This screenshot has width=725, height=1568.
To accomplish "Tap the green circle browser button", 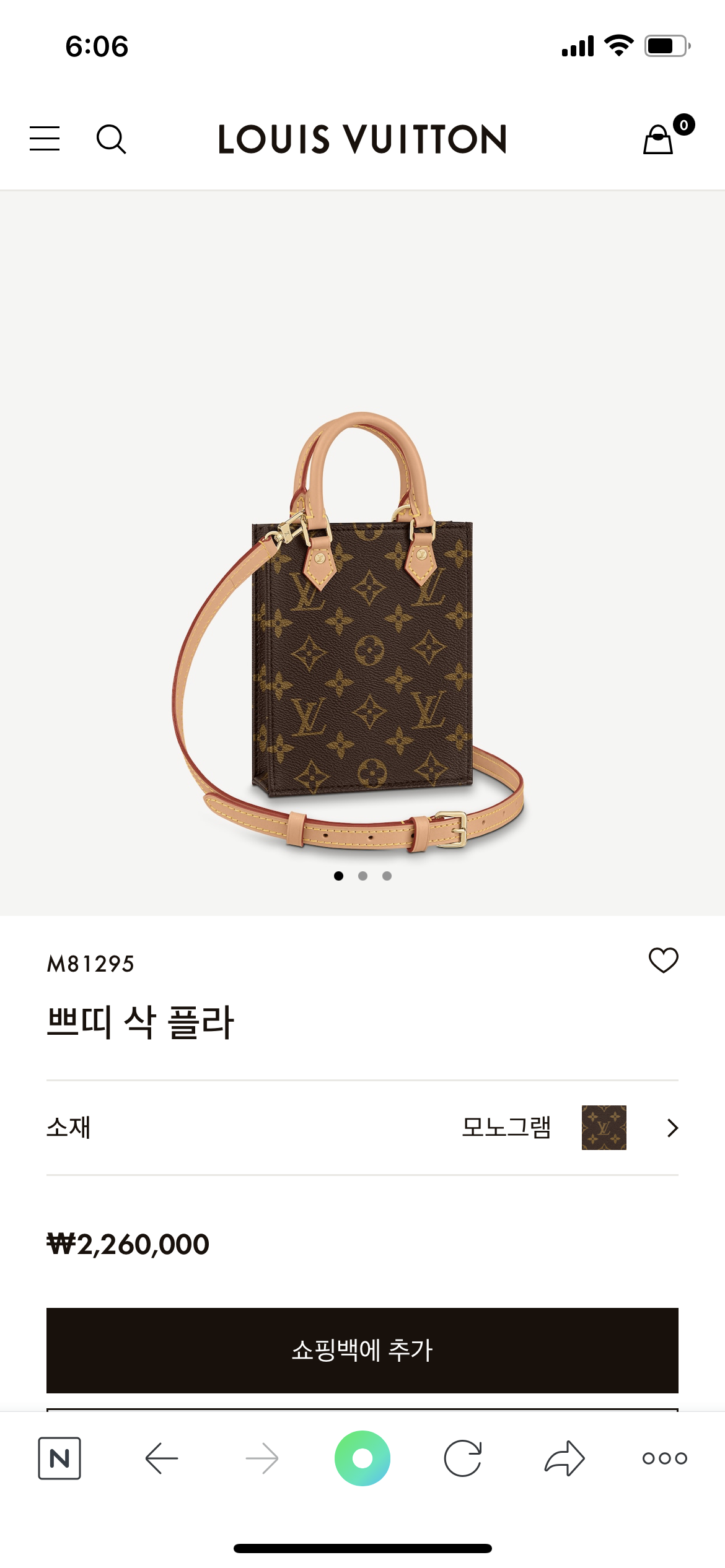I will (x=362, y=1458).
